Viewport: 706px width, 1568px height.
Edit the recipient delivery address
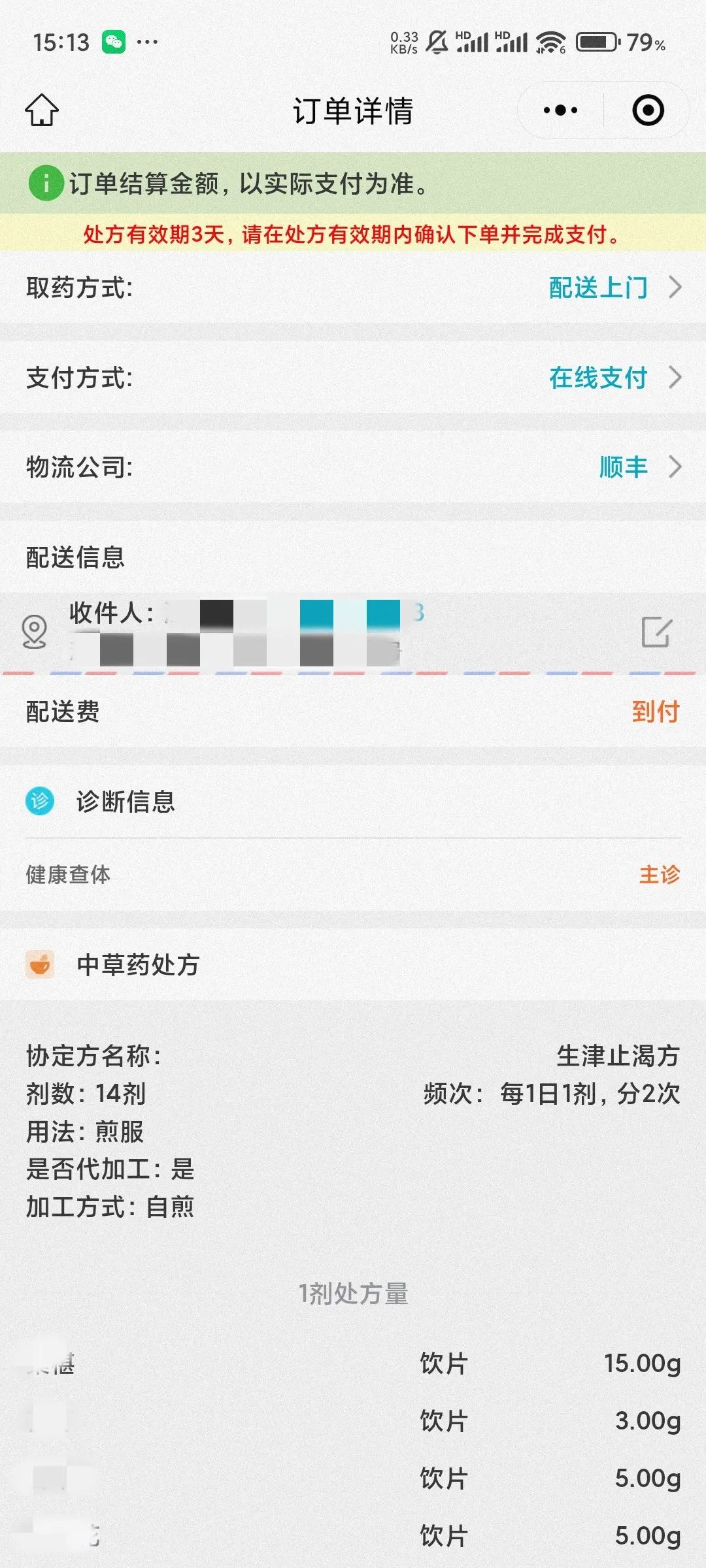656,632
